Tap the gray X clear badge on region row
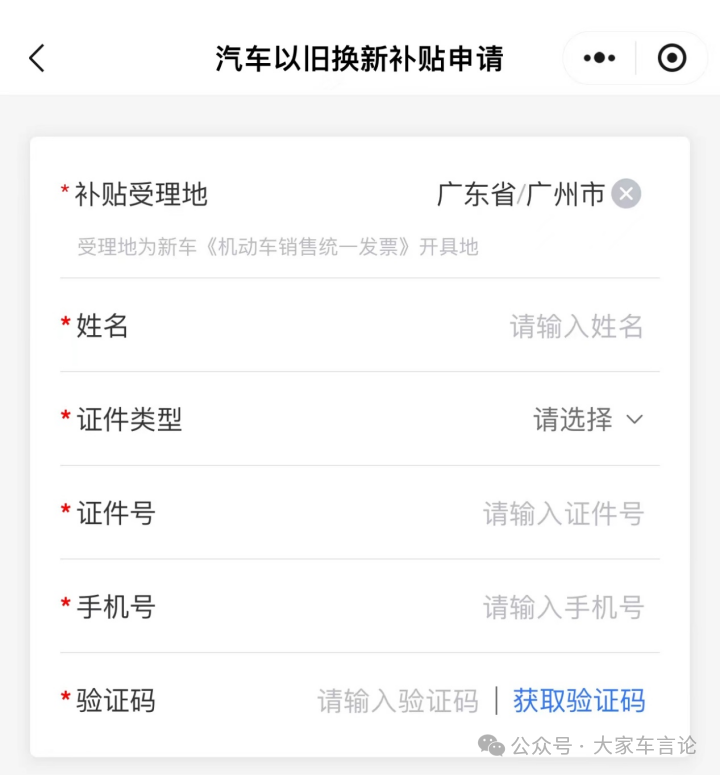Screen dimensions: 720x775 pyautogui.click(x=626, y=194)
